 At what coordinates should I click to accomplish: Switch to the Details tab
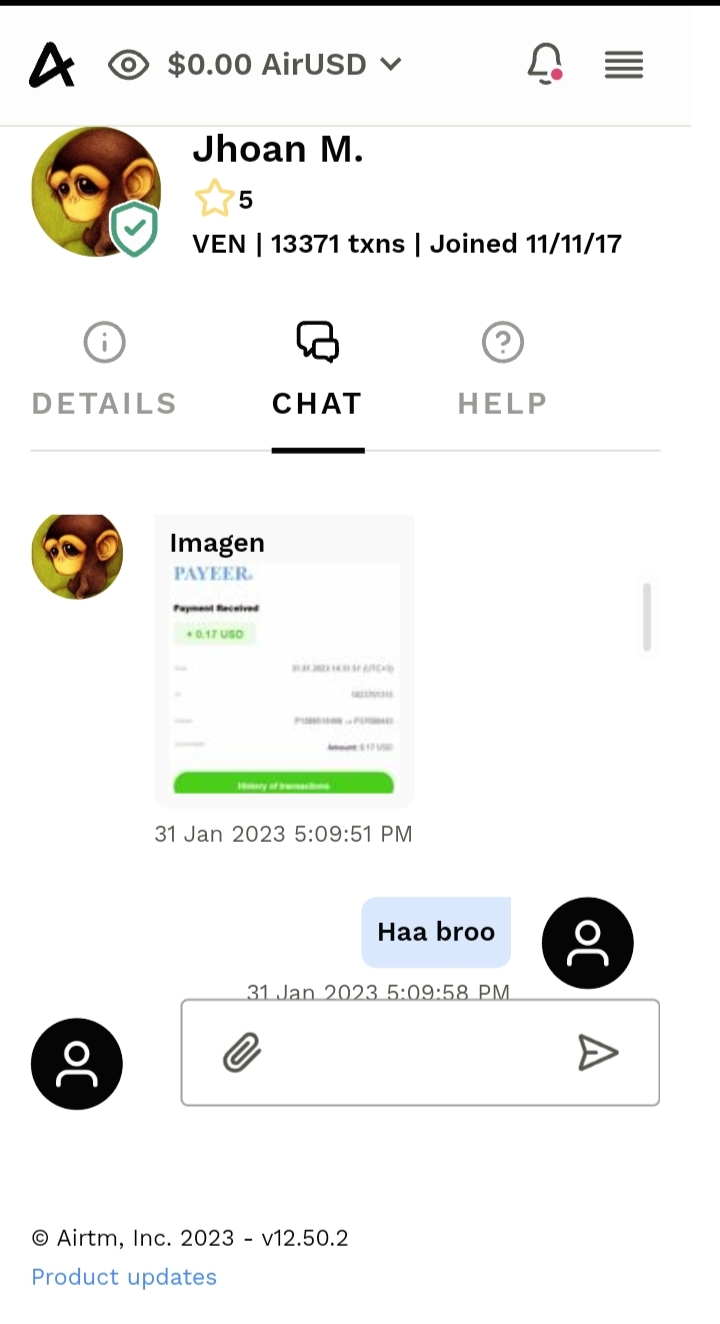[x=104, y=371]
